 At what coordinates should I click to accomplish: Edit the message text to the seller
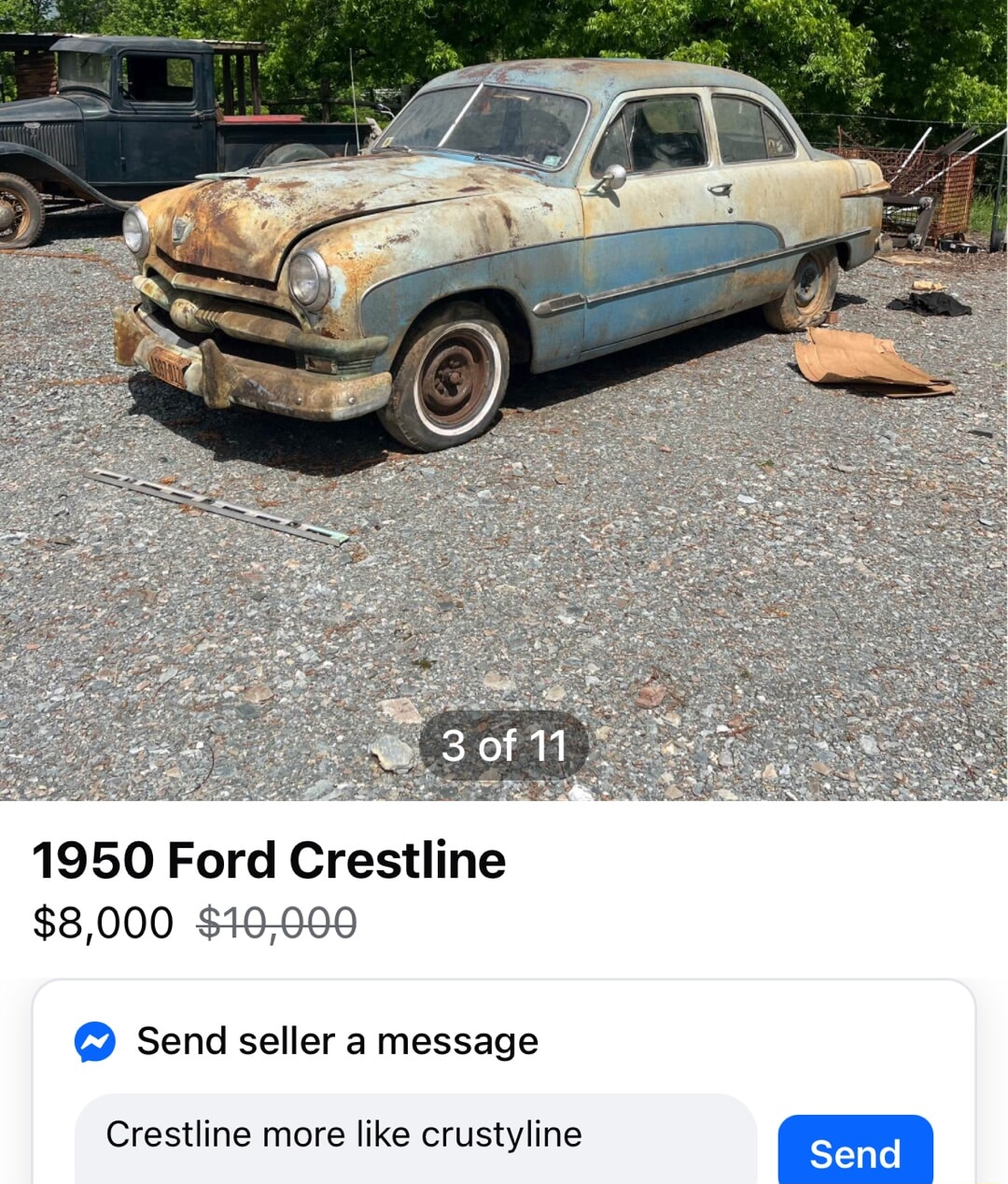tap(414, 1136)
